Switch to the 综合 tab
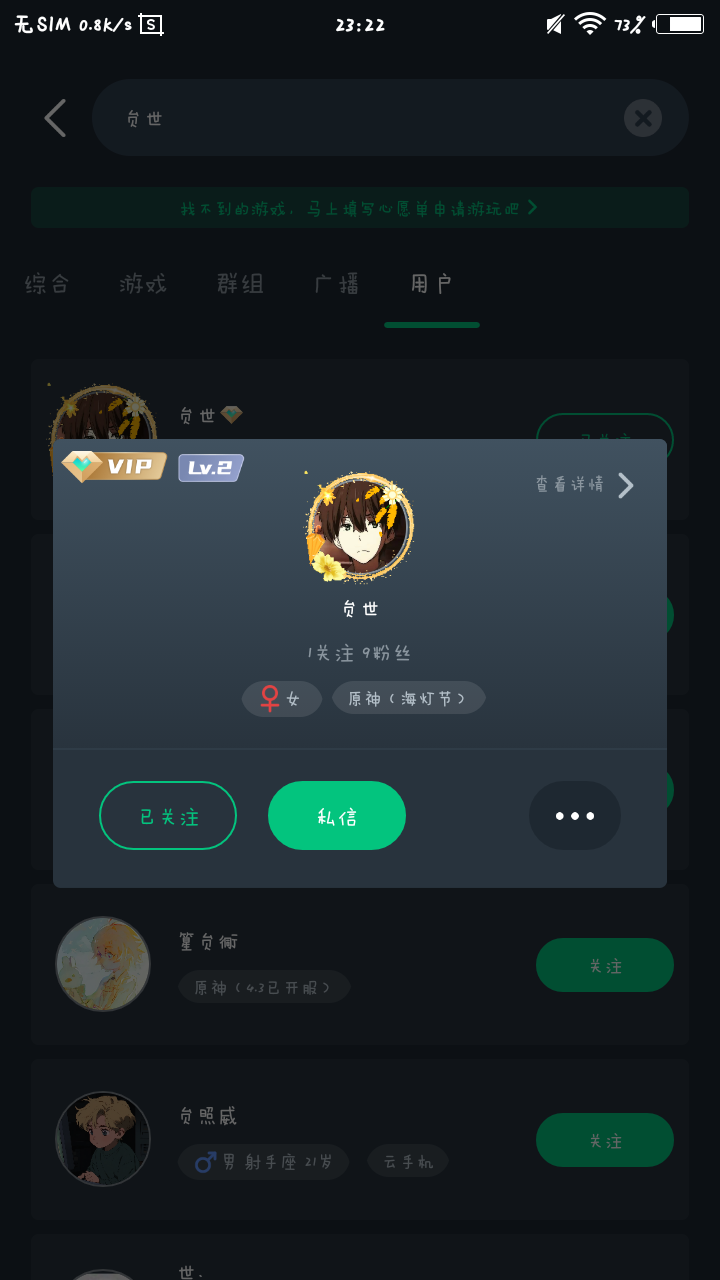Viewport: 720px width, 1280px height. tap(47, 284)
